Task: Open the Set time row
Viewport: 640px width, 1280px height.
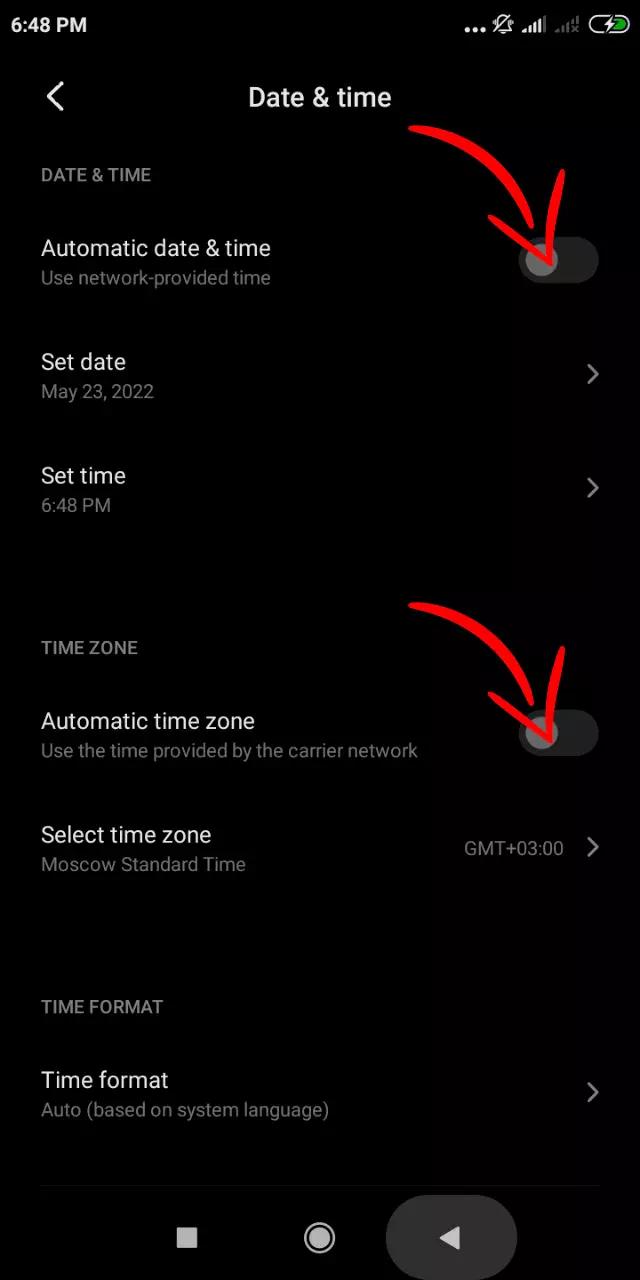Action: click(x=320, y=489)
